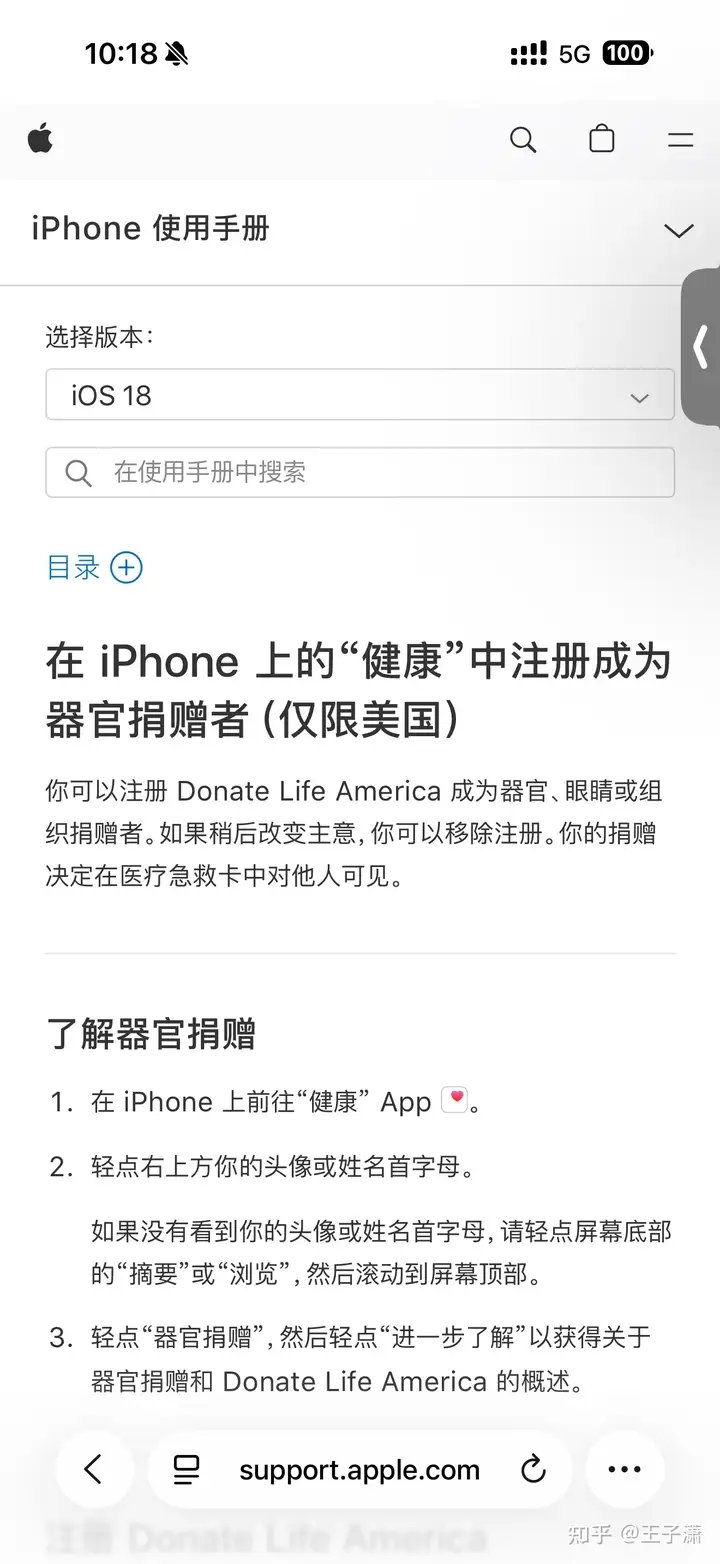This screenshot has width=720, height=1564.
Task: Open the tabs icon next to the address bar
Action: [x=186, y=1469]
